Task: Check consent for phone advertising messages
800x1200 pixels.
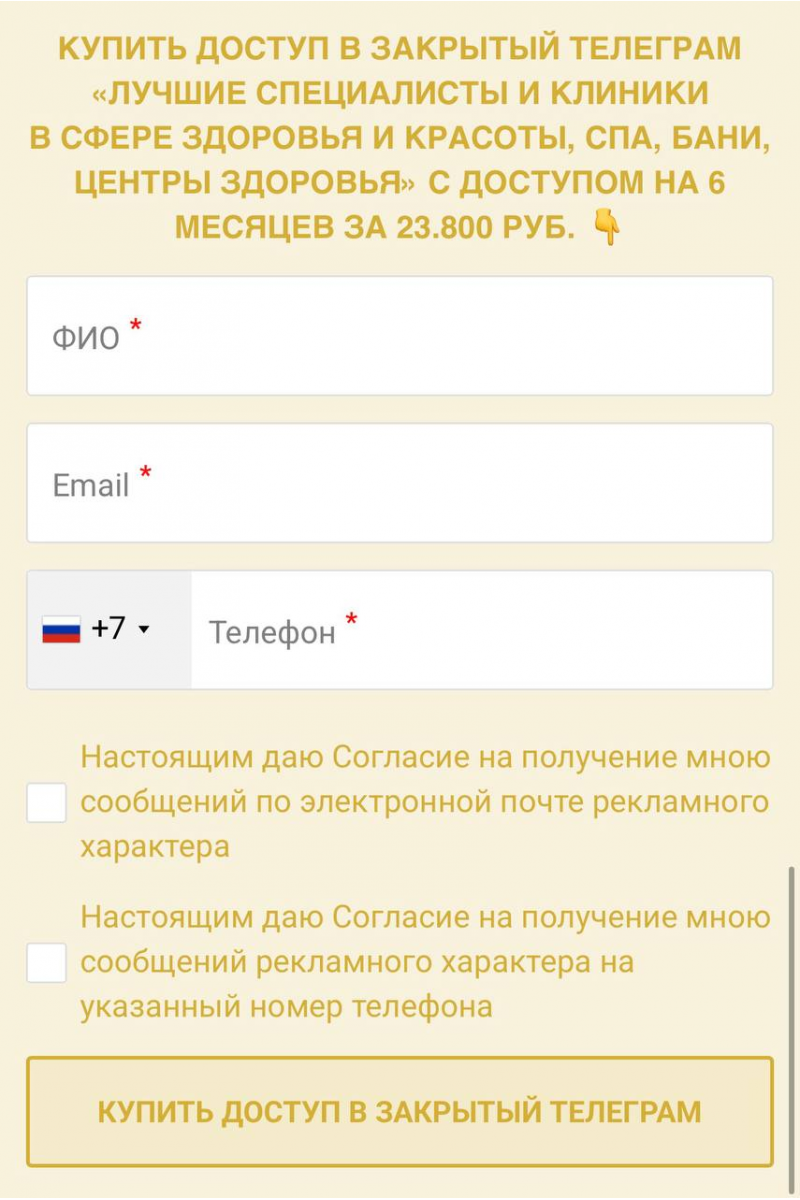Action: [x=46, y=962]
